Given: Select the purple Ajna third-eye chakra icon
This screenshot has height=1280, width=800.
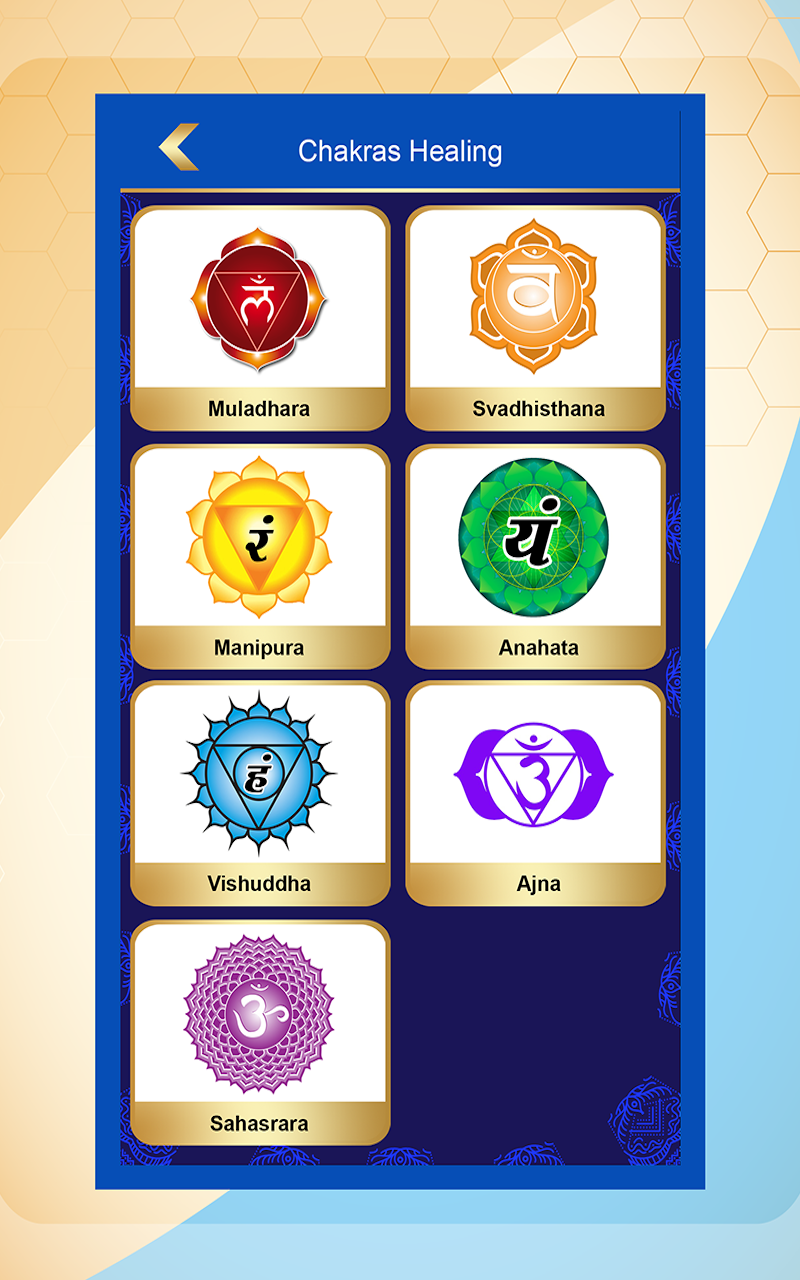Looking at the screenshot, I should [538, 783].
